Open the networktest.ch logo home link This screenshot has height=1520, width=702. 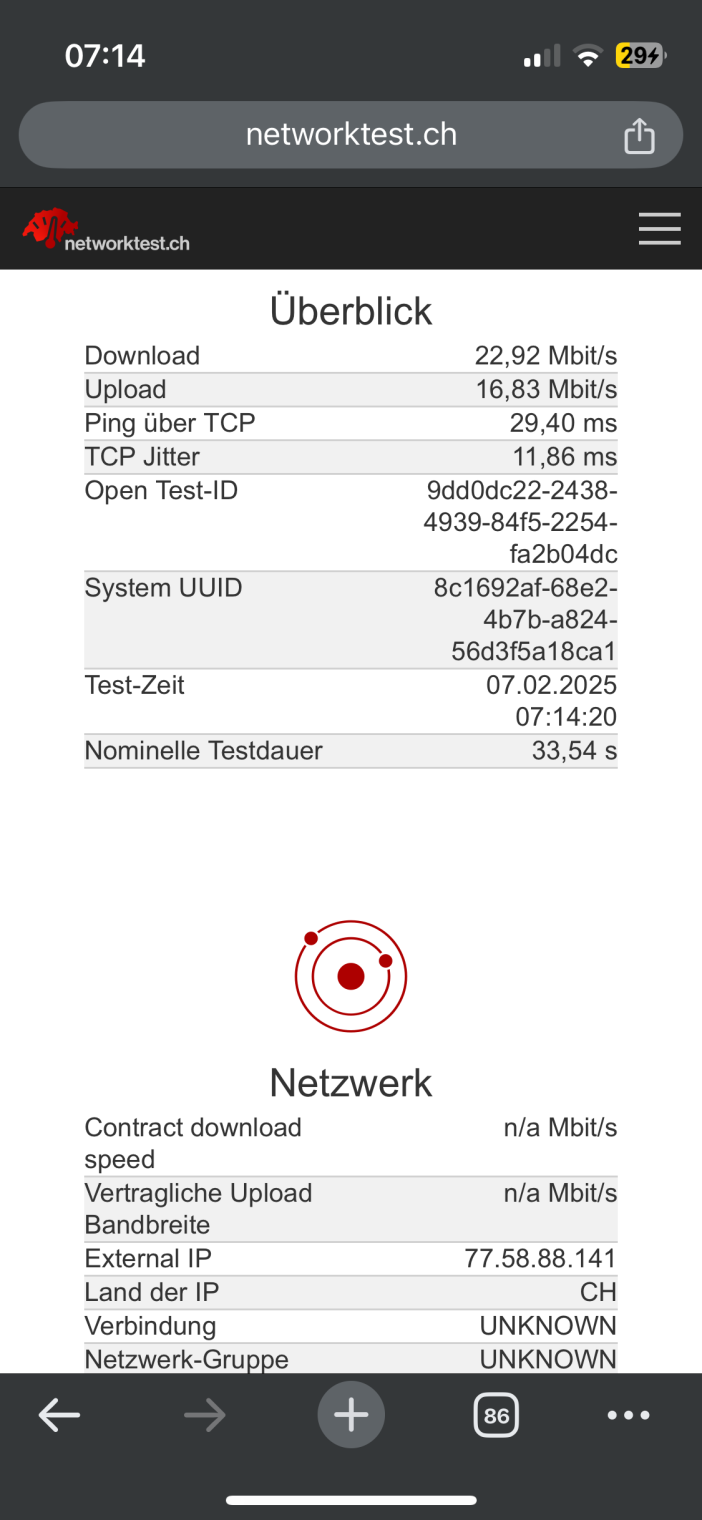(106, 231)
